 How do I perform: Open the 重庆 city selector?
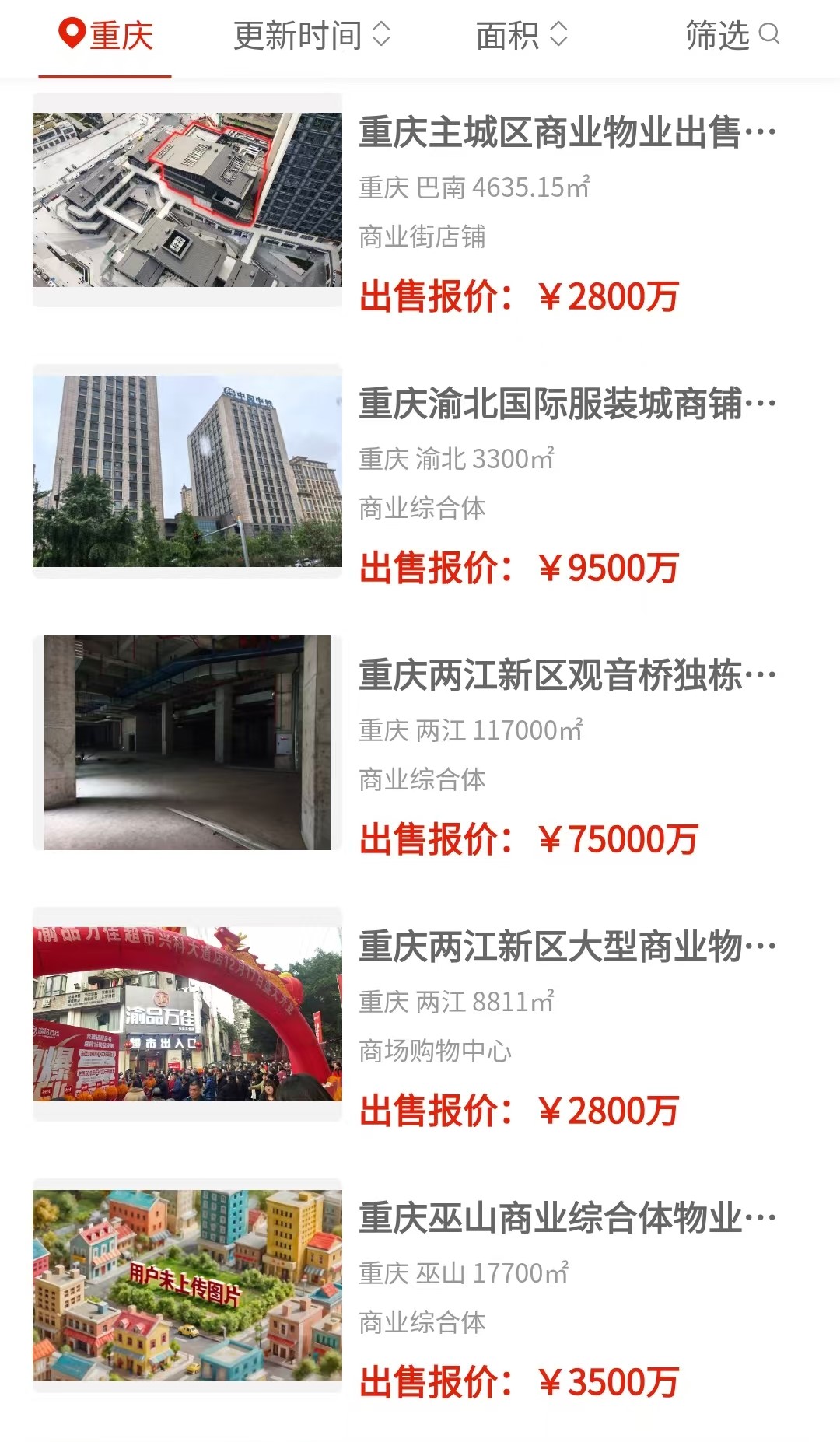pyautogui.click(x=106, y=36)
